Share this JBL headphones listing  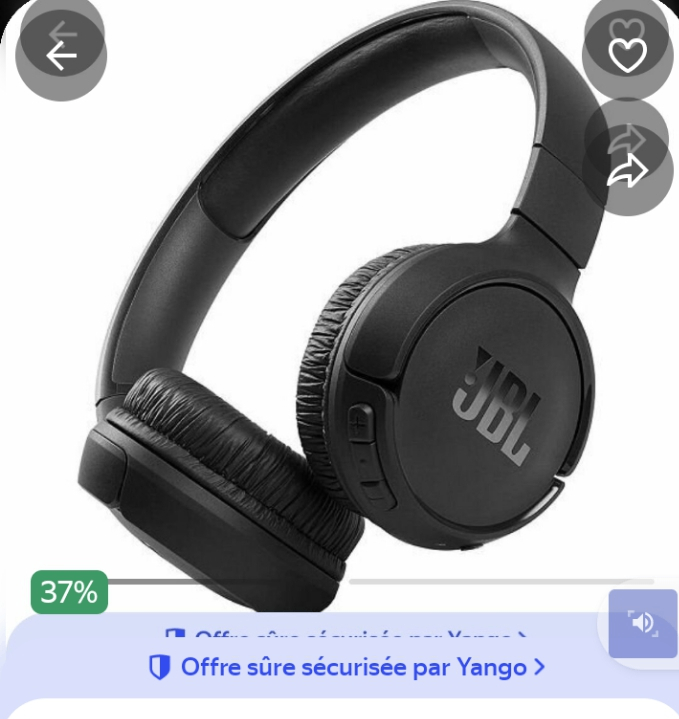628,170
